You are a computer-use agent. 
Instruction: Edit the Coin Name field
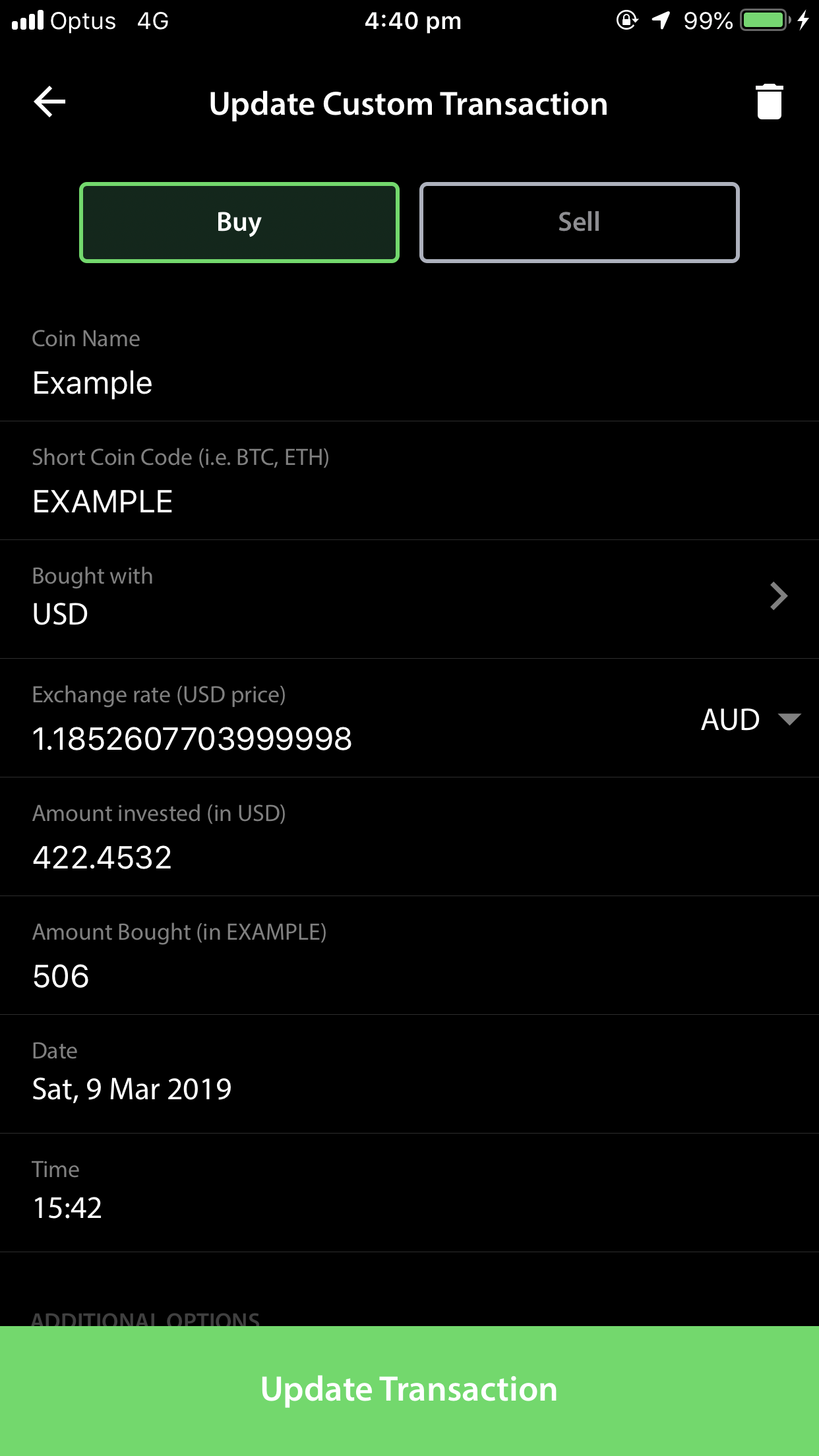click(409, 363)
